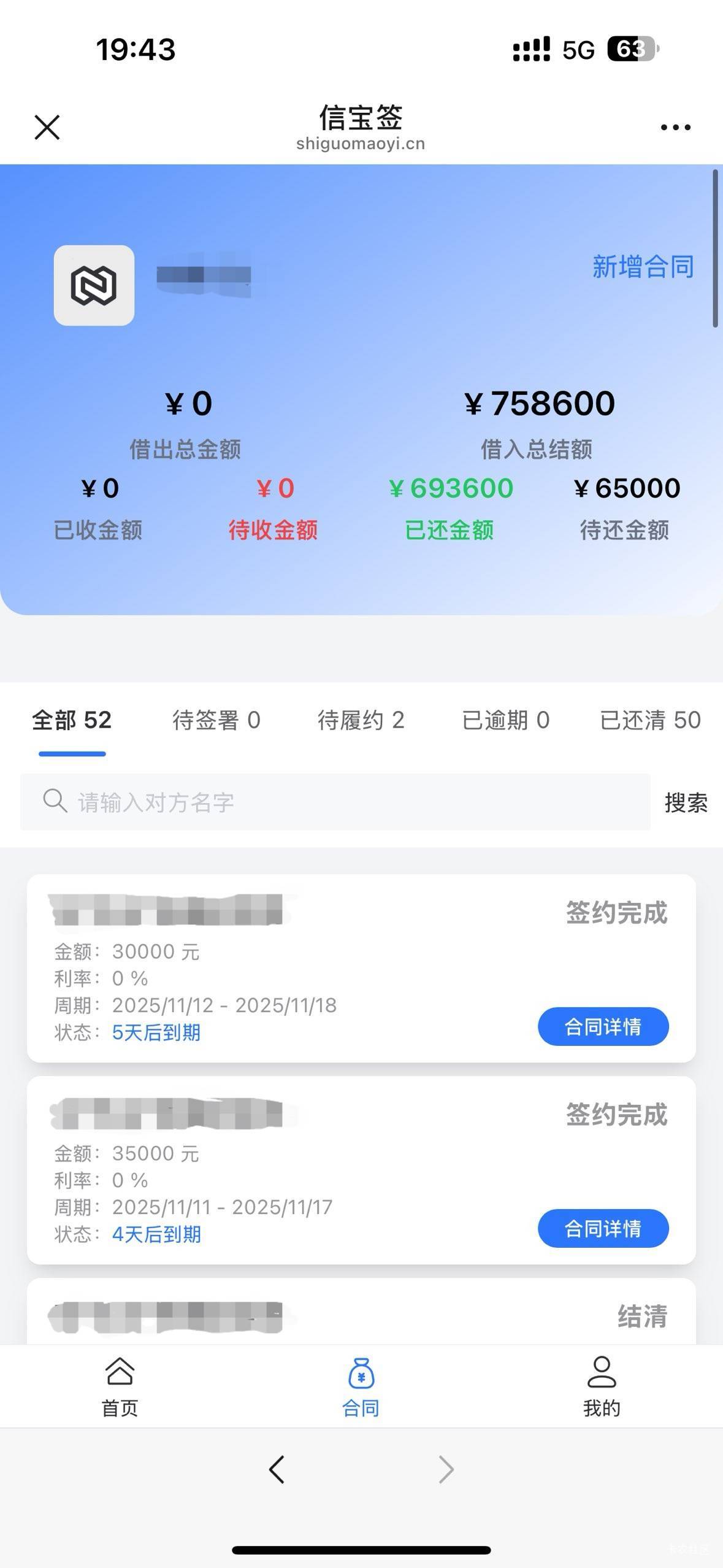Open the 我的 profile tab
Screen dimensions: 723x1568
click(x=602, y=1386)
